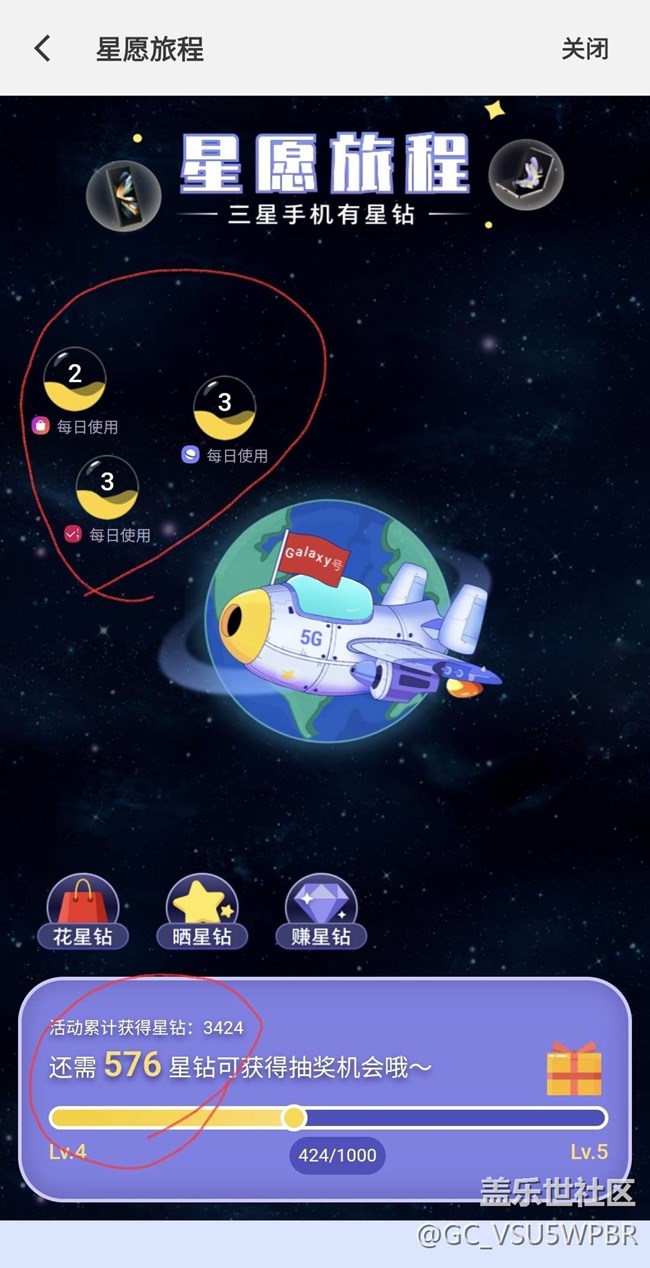Open 花星钻 to spend star diamonds
The width and height of the screenshot is (650, 1268).
coord(83,911)
